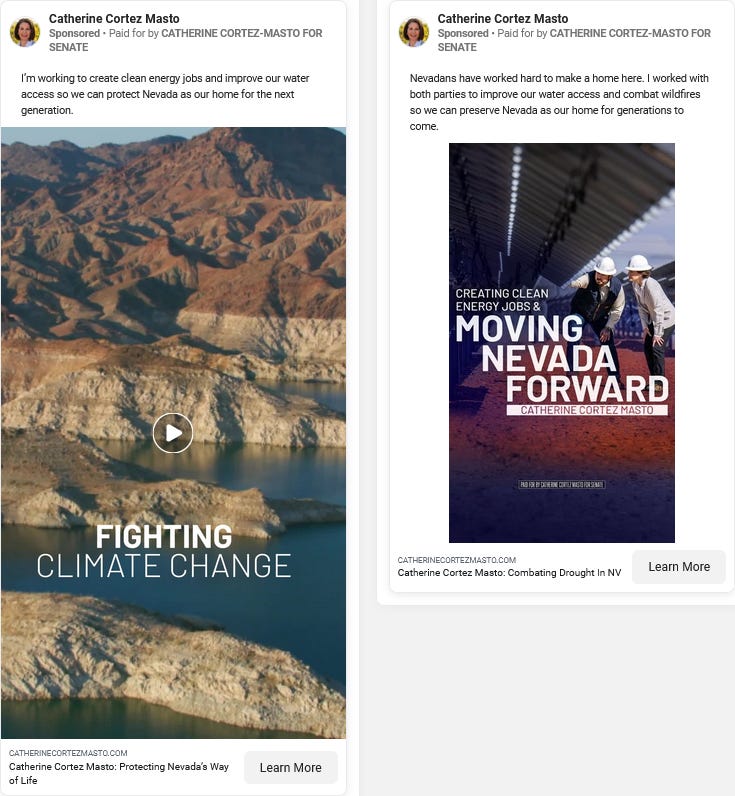Screen dimensions: 735x796
Task: Play the Fighting Climate Change video
Action: pos(173,433)
